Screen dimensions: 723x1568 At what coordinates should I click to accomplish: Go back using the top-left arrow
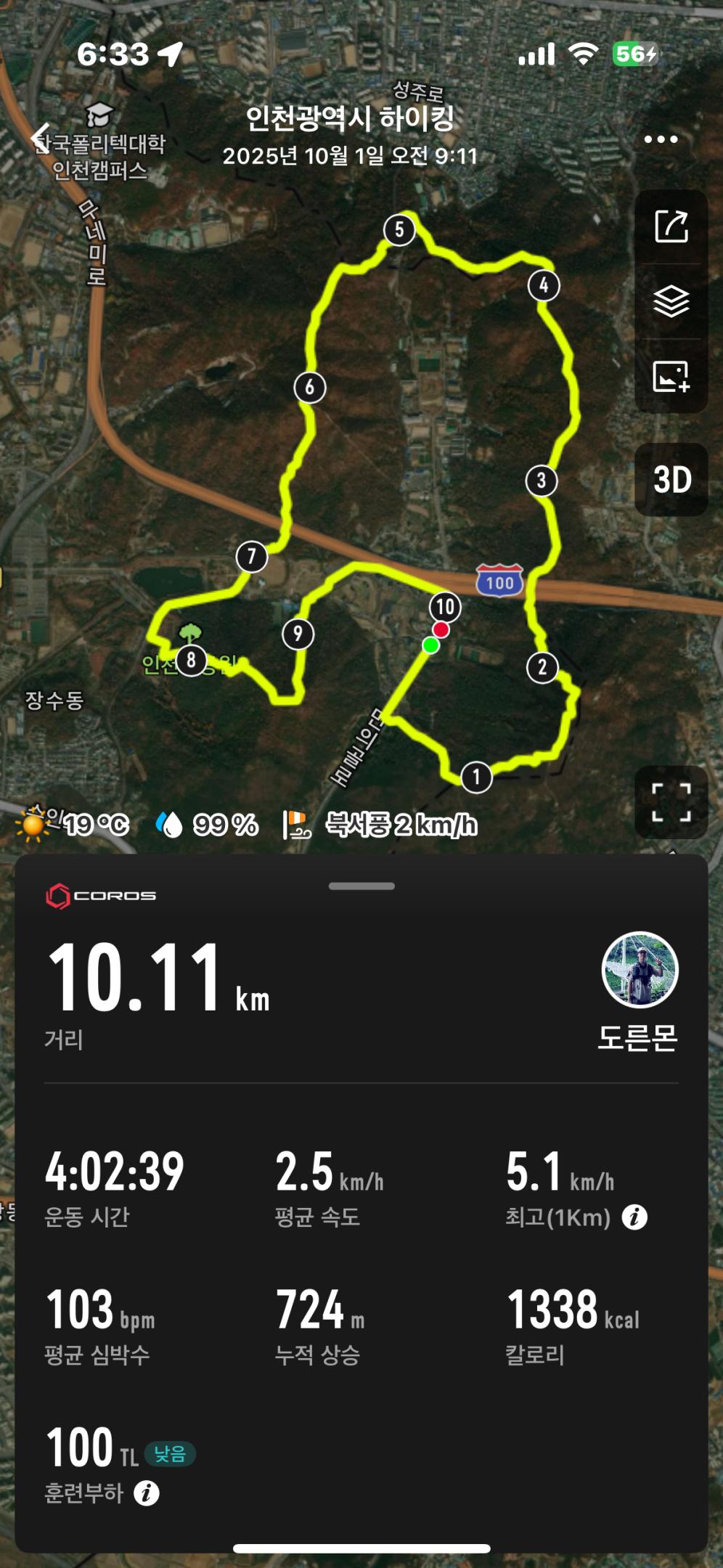pyautogui.click(x=41, y=138)
